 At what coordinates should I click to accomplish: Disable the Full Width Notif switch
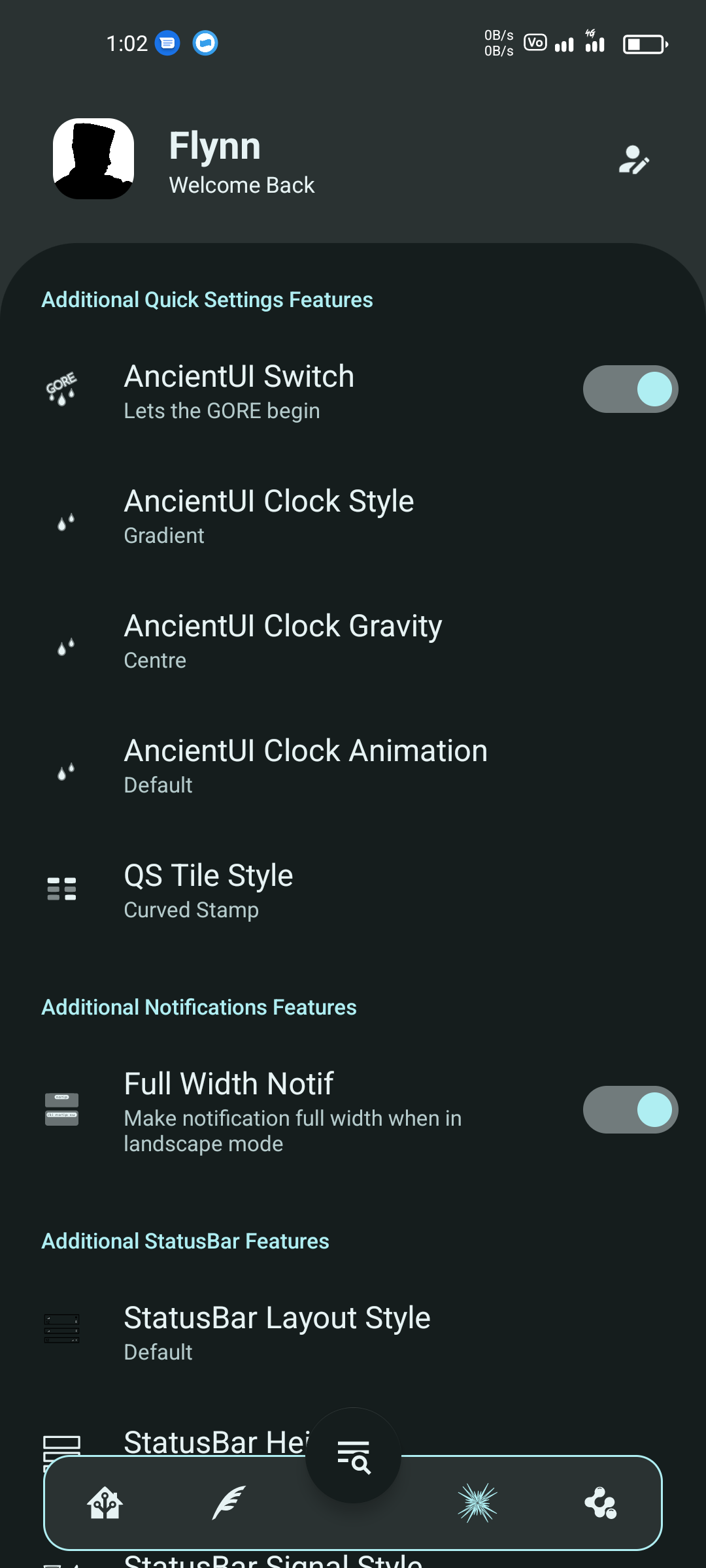pos(630,1110)
